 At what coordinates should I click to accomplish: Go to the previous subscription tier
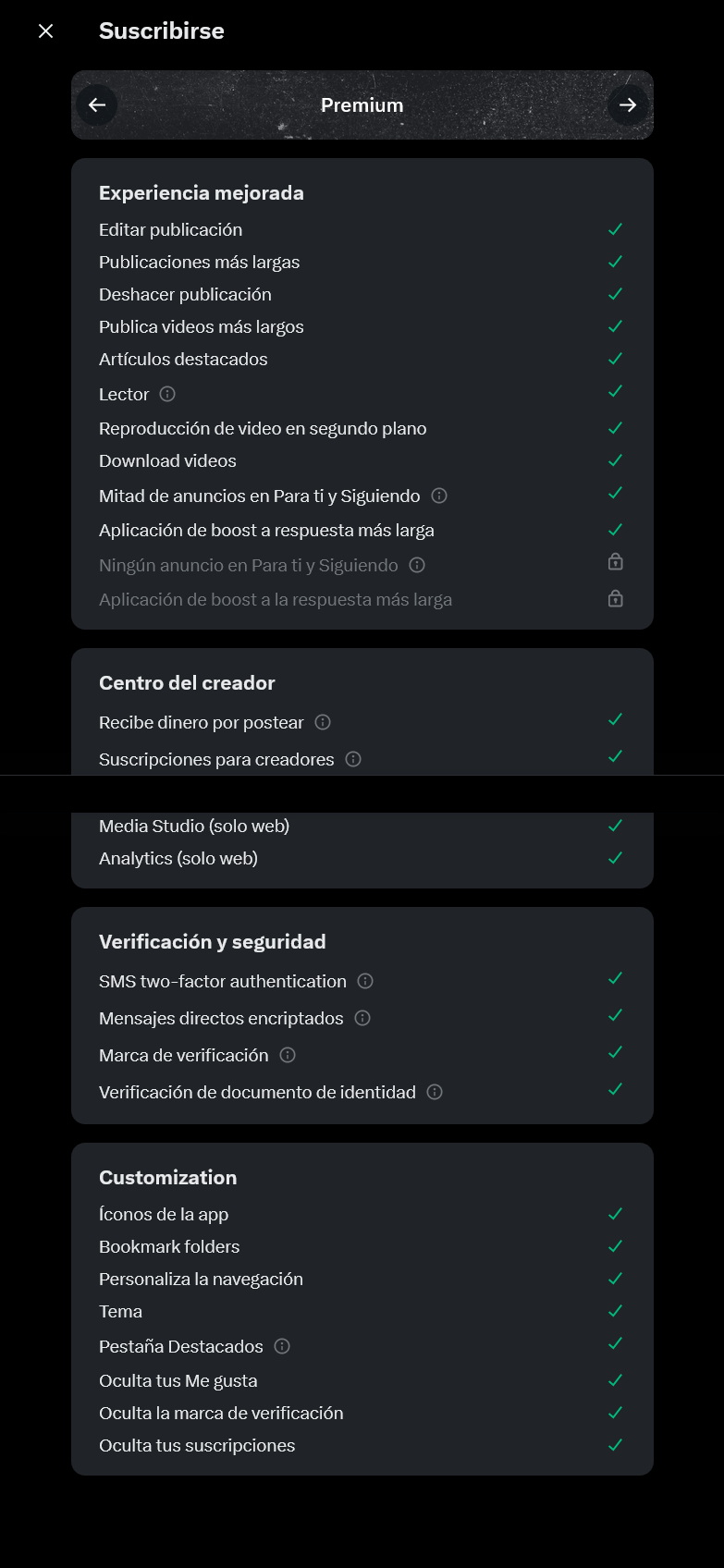pos(97,105)
